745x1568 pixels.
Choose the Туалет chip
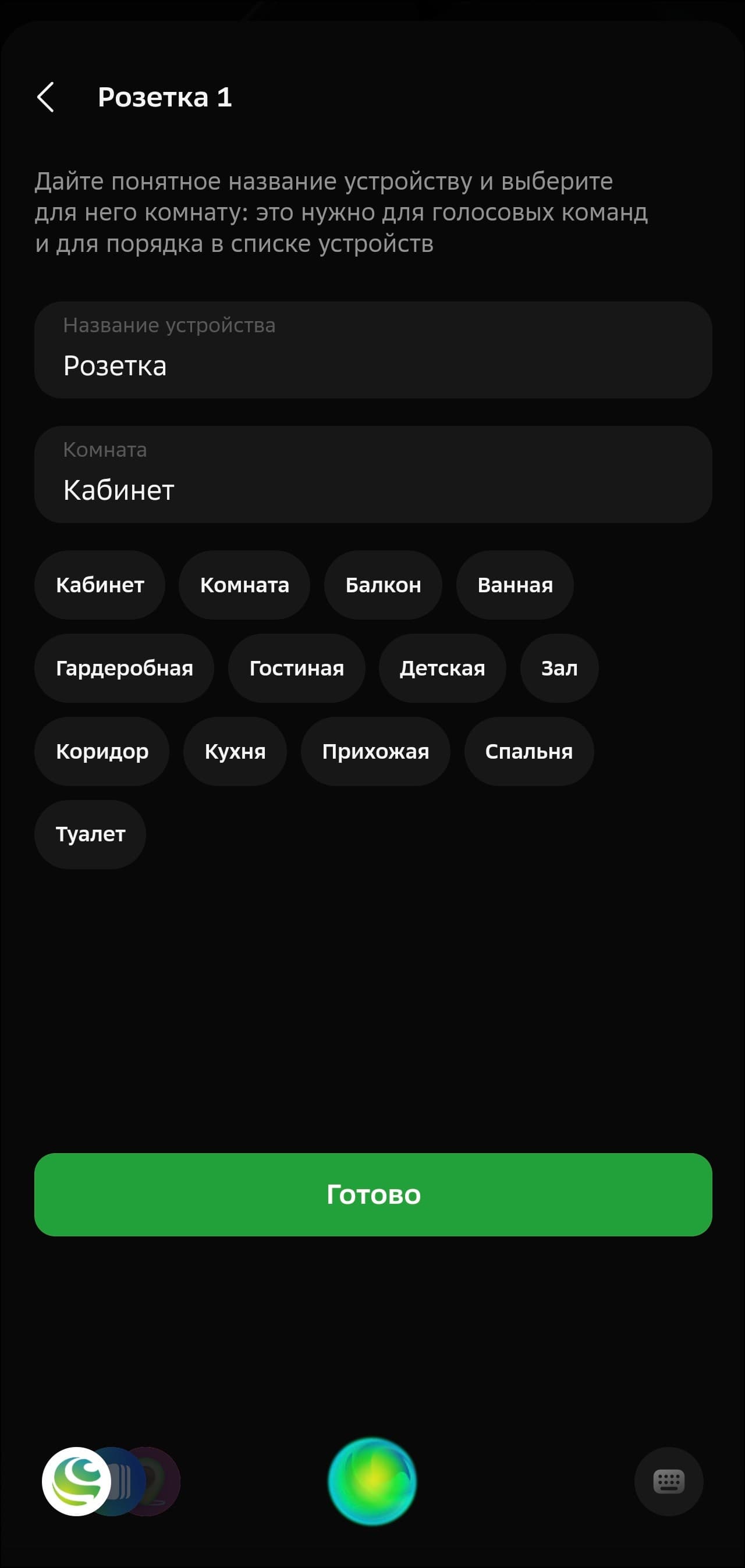tap(90, 834)
